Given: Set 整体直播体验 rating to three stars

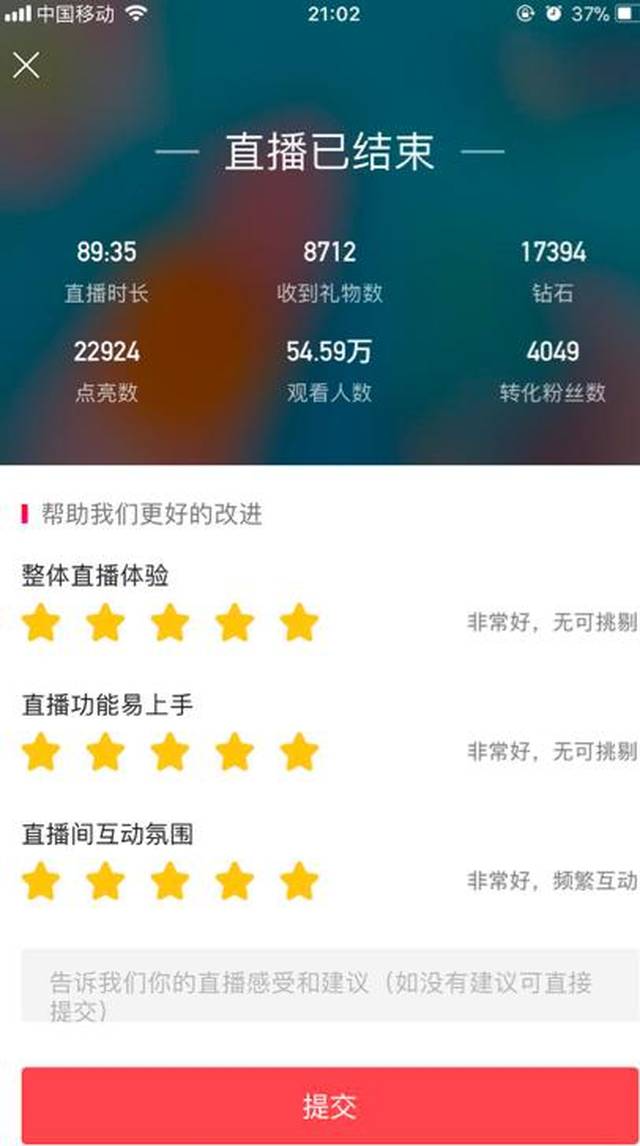Looking at the screenshot, I should tap(170, 623).
